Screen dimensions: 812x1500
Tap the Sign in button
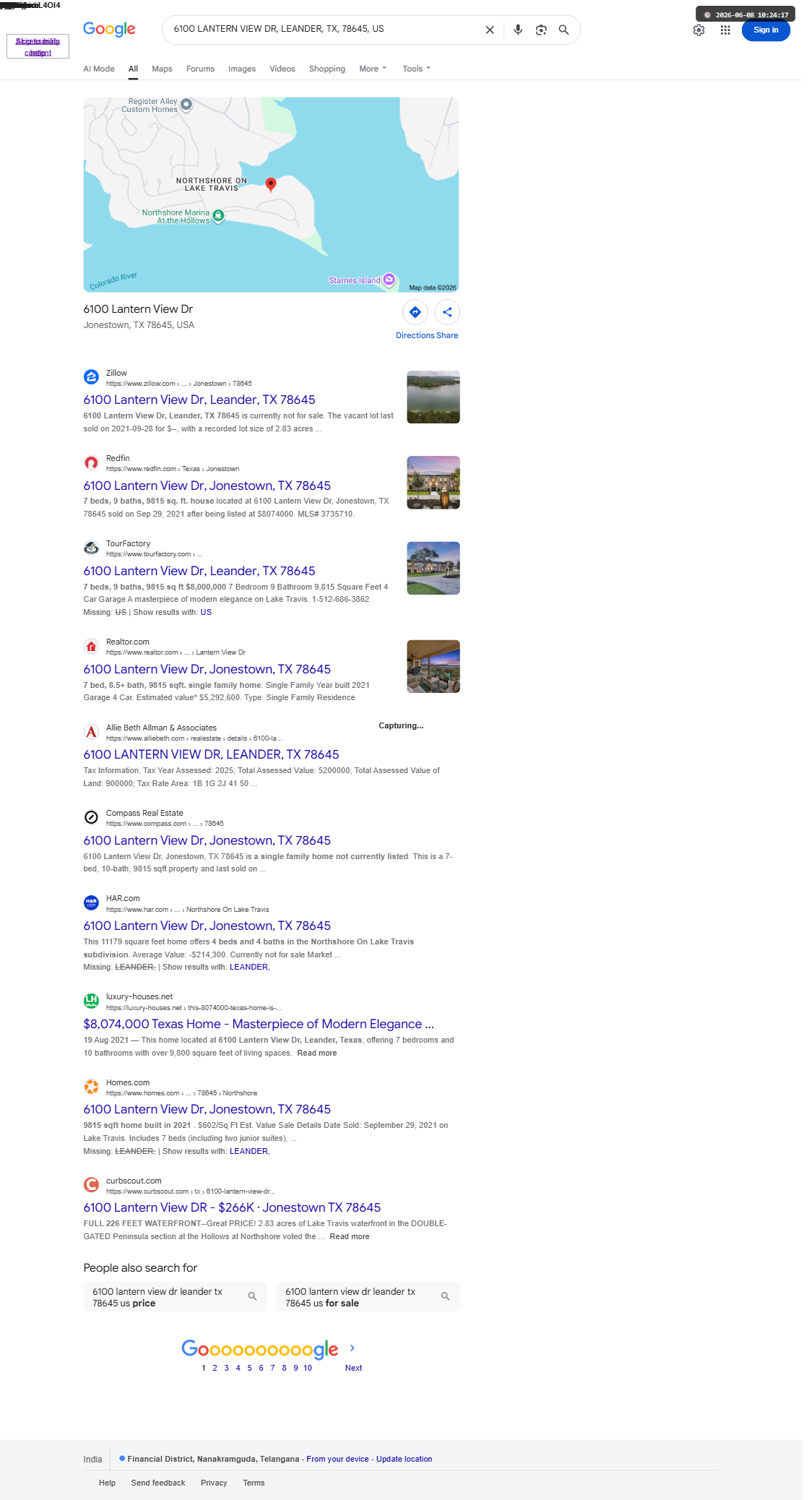tap(766, 30)
